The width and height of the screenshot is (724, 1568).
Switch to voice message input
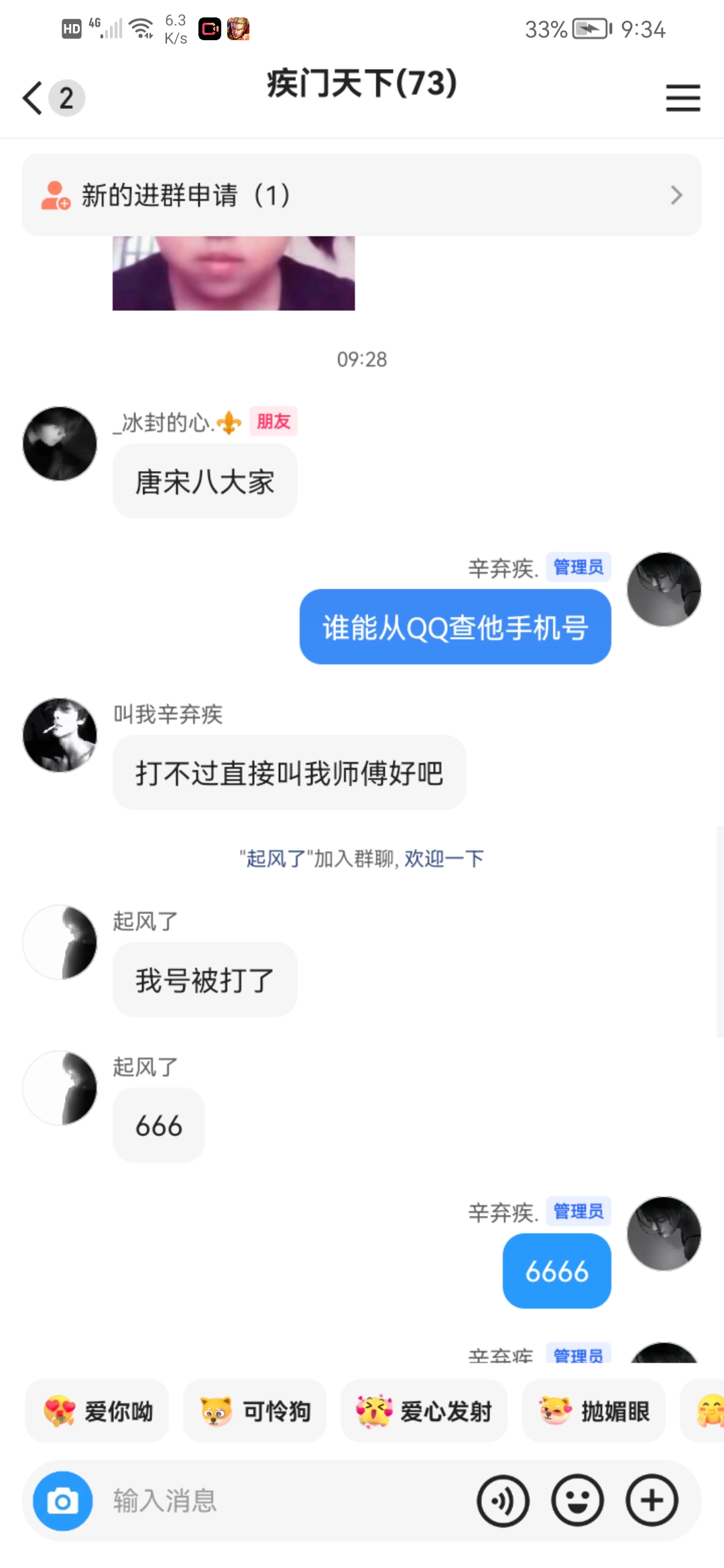[x=503, y=1501]
